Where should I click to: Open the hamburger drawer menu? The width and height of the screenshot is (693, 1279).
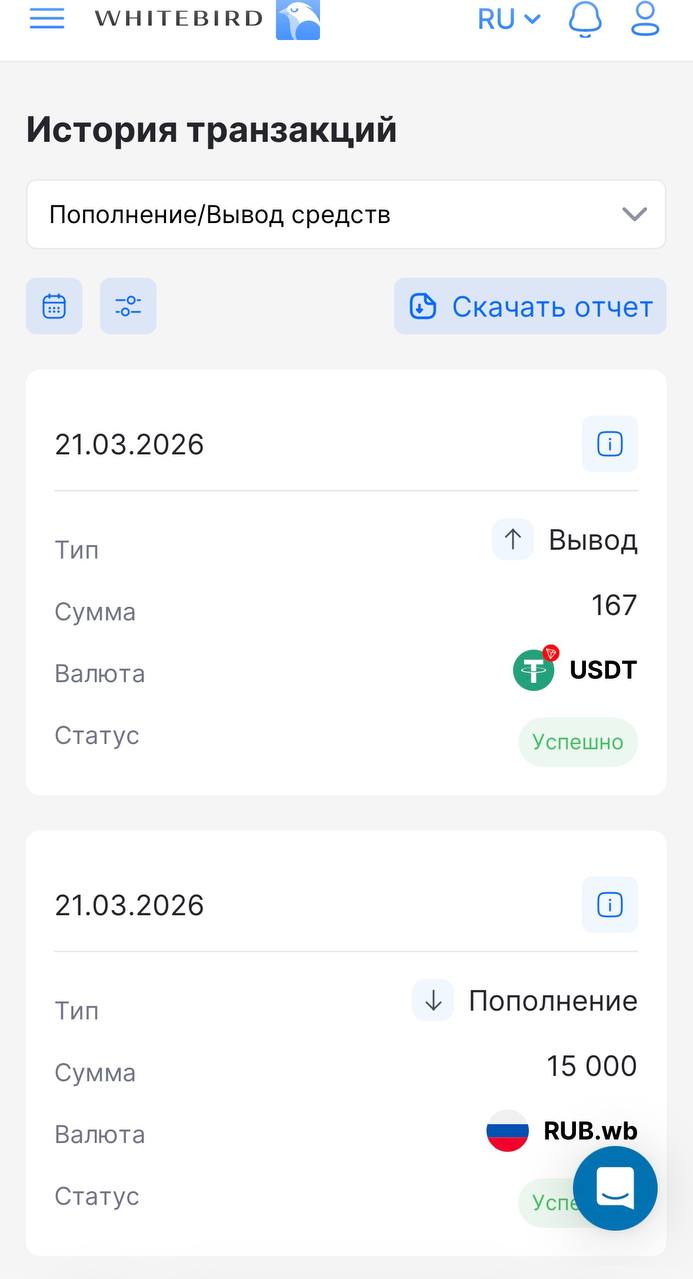pos(47,19)
